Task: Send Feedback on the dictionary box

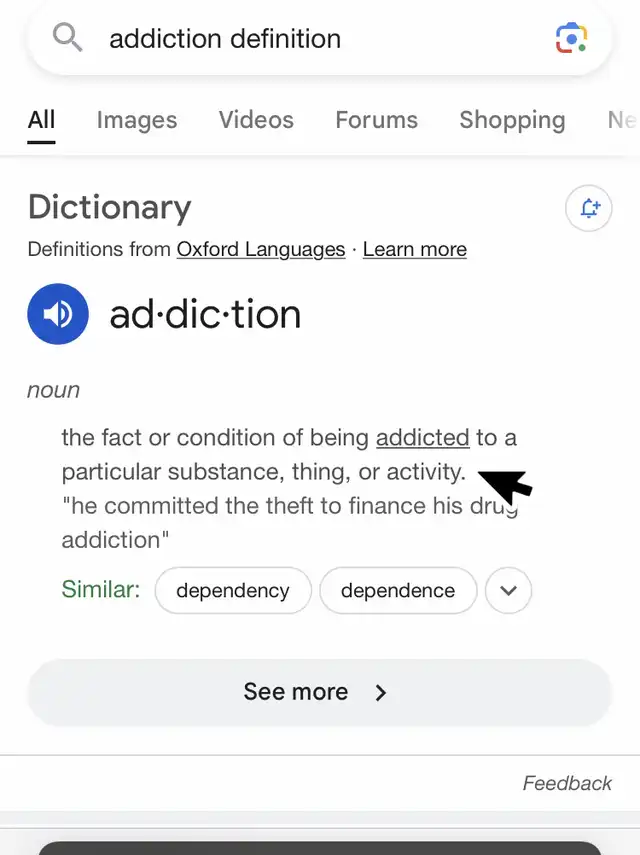Action: tap(567, 783)
